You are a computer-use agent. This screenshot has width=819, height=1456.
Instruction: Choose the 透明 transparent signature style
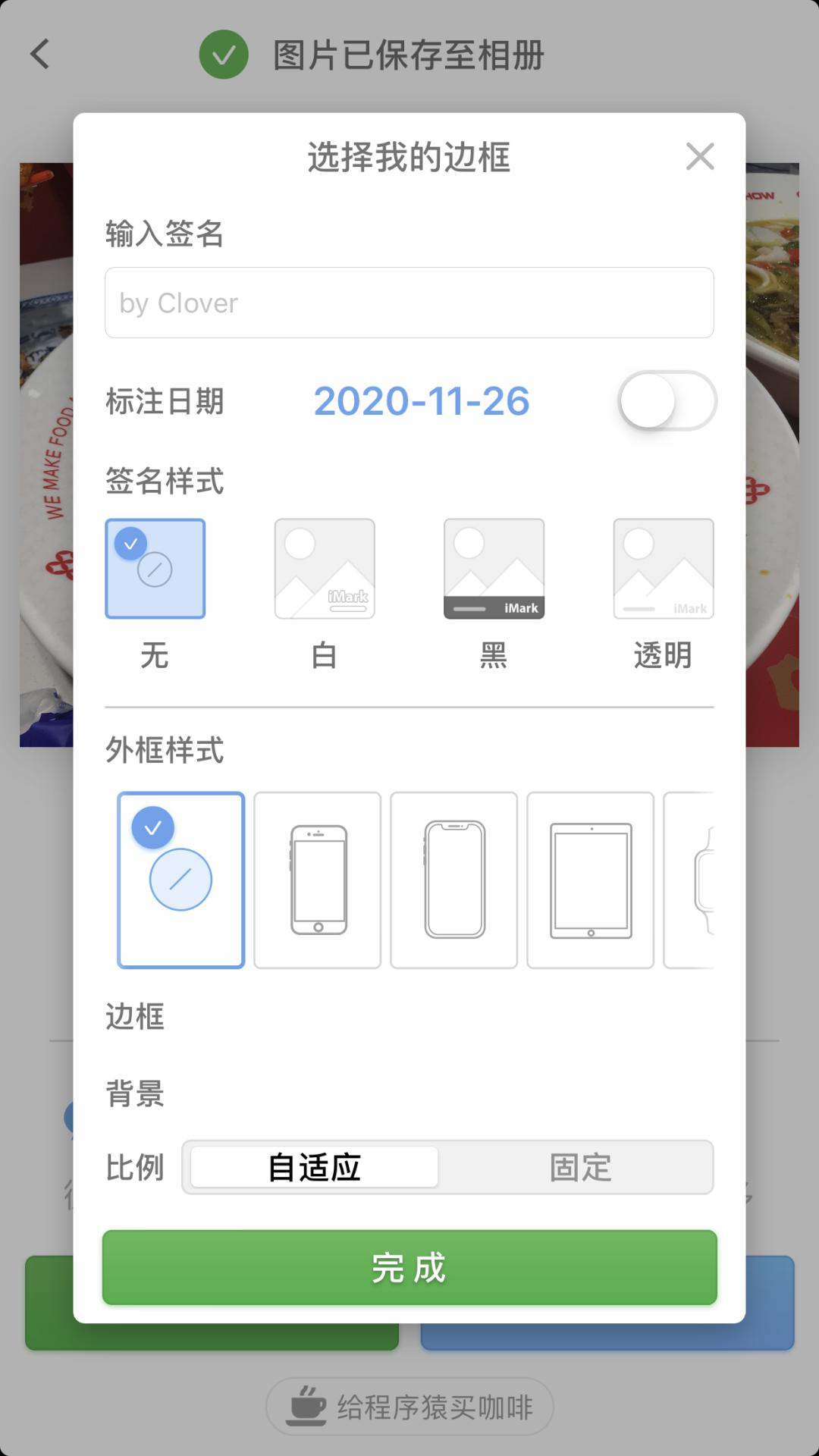[662, 569]
